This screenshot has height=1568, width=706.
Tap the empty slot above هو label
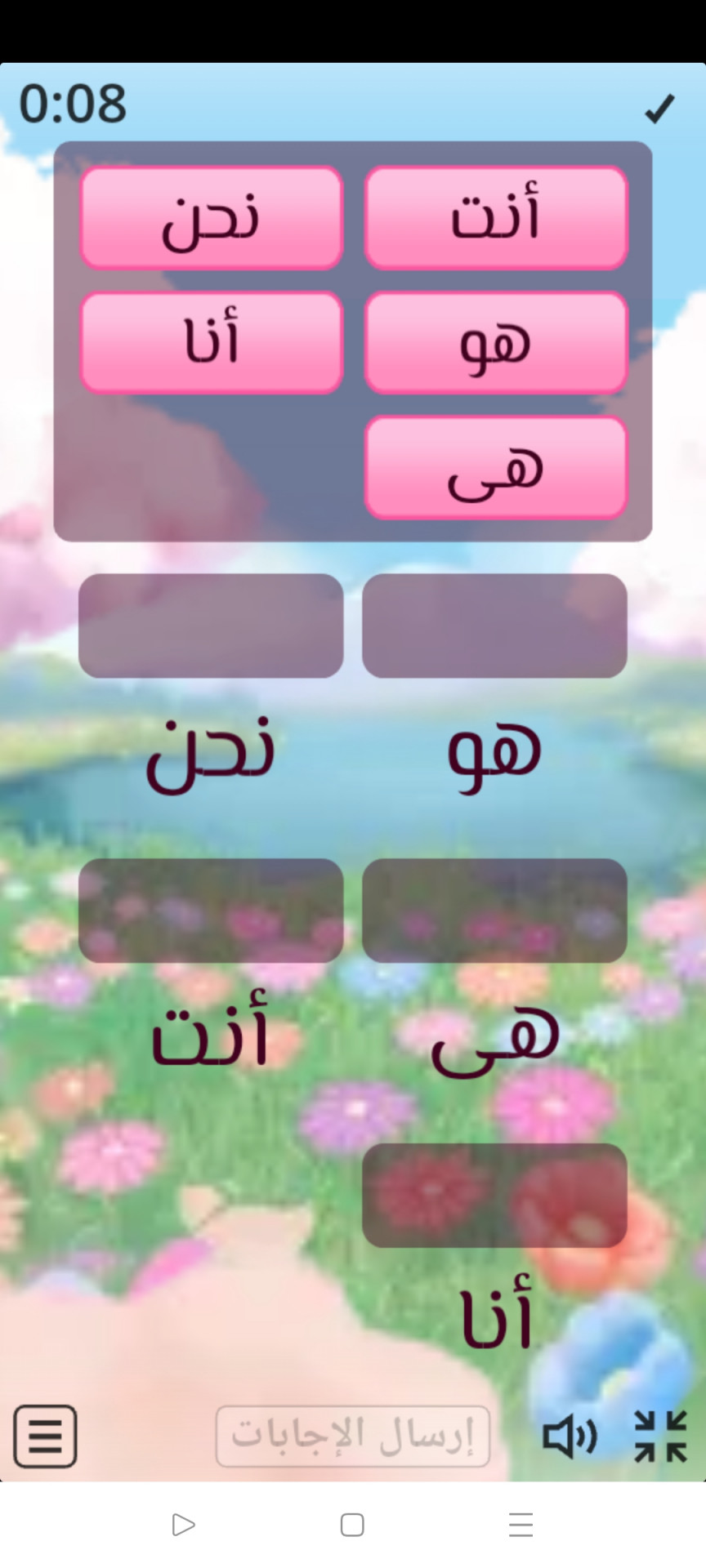point(494,626)
